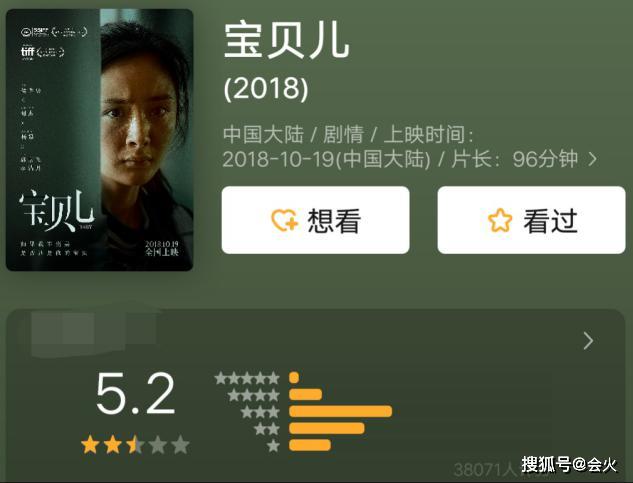Viewport: 633px width, 483px height.
Task: Mark the movie as 想看
Action: pos(315,220)
